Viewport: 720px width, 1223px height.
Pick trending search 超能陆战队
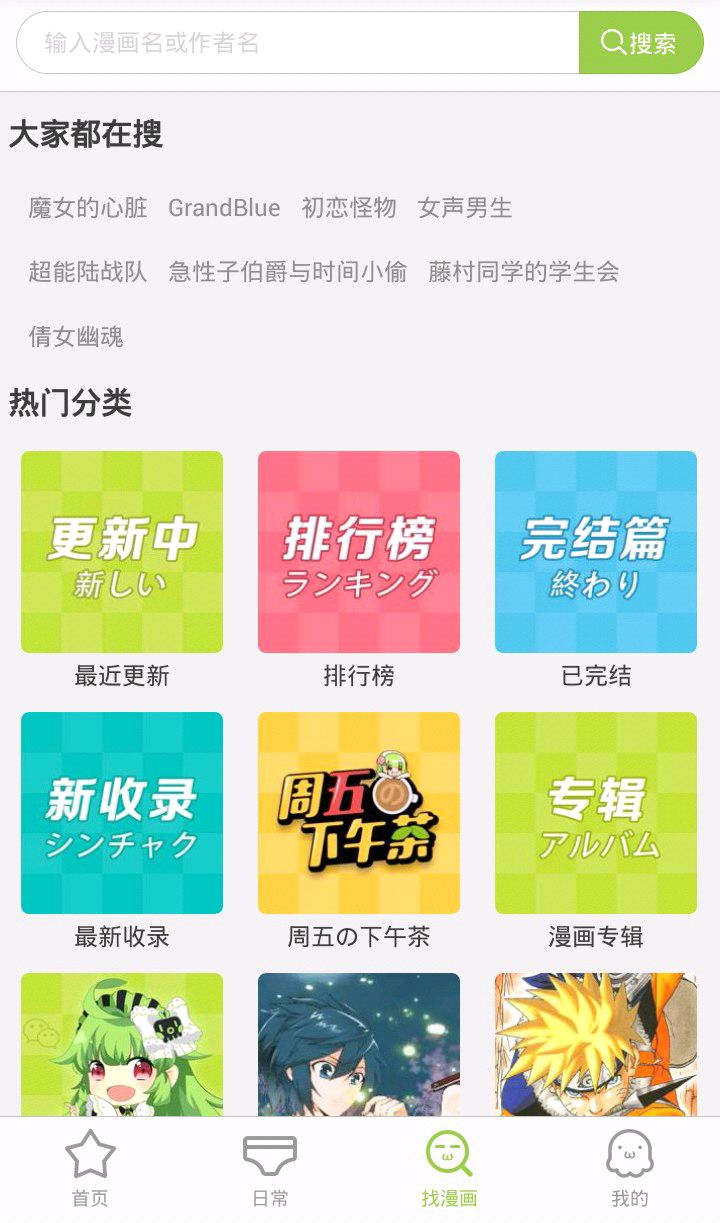click(x=88, y=272)
